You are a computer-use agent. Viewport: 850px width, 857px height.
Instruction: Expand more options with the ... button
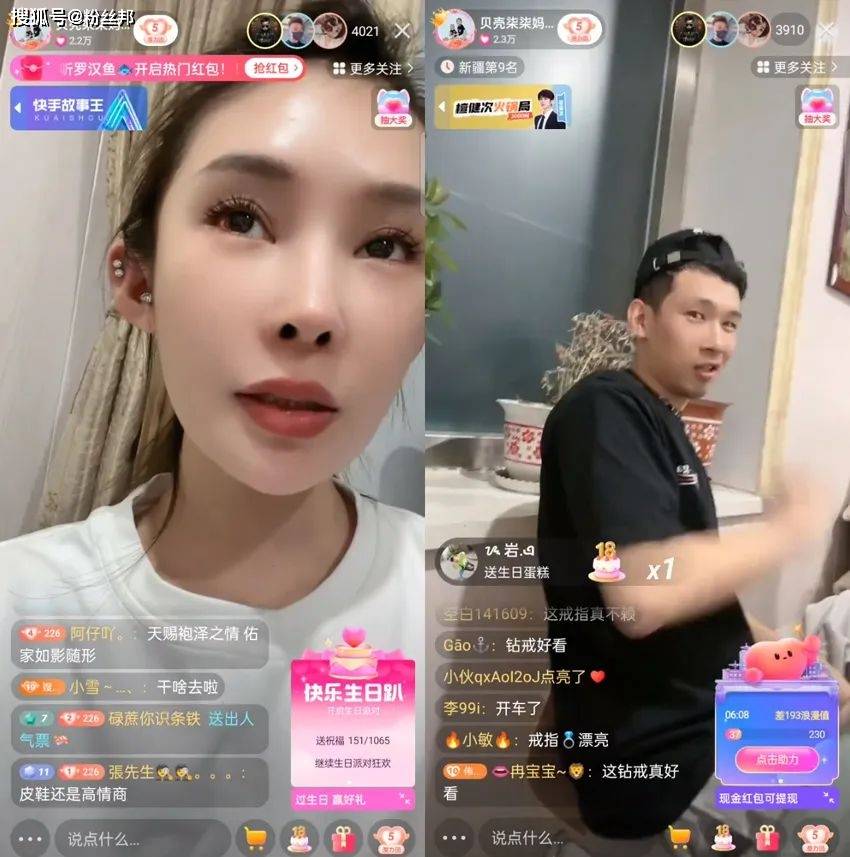point(28,838)
